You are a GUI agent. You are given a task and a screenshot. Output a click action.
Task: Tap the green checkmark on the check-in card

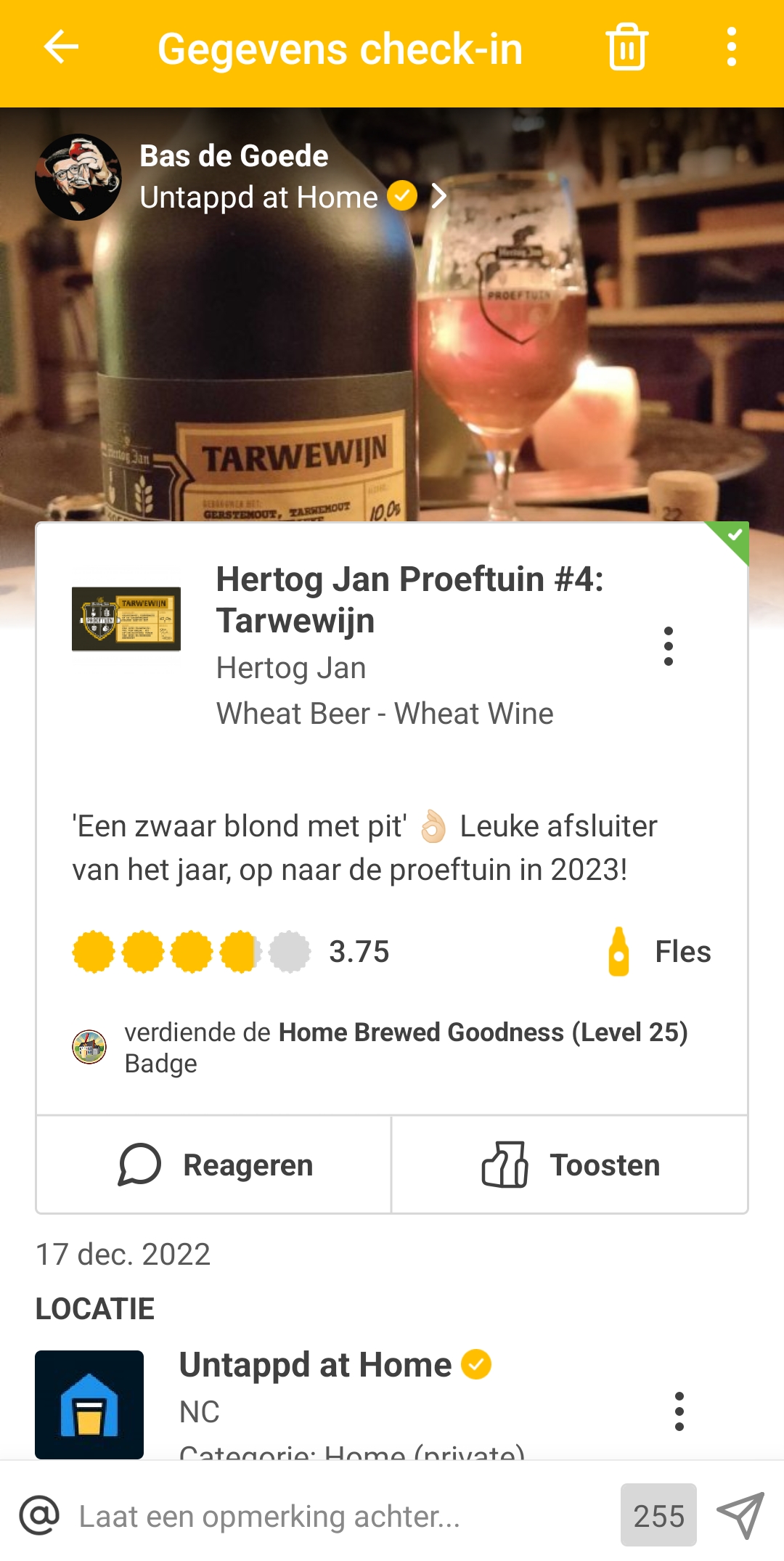[x=735, y=536]
